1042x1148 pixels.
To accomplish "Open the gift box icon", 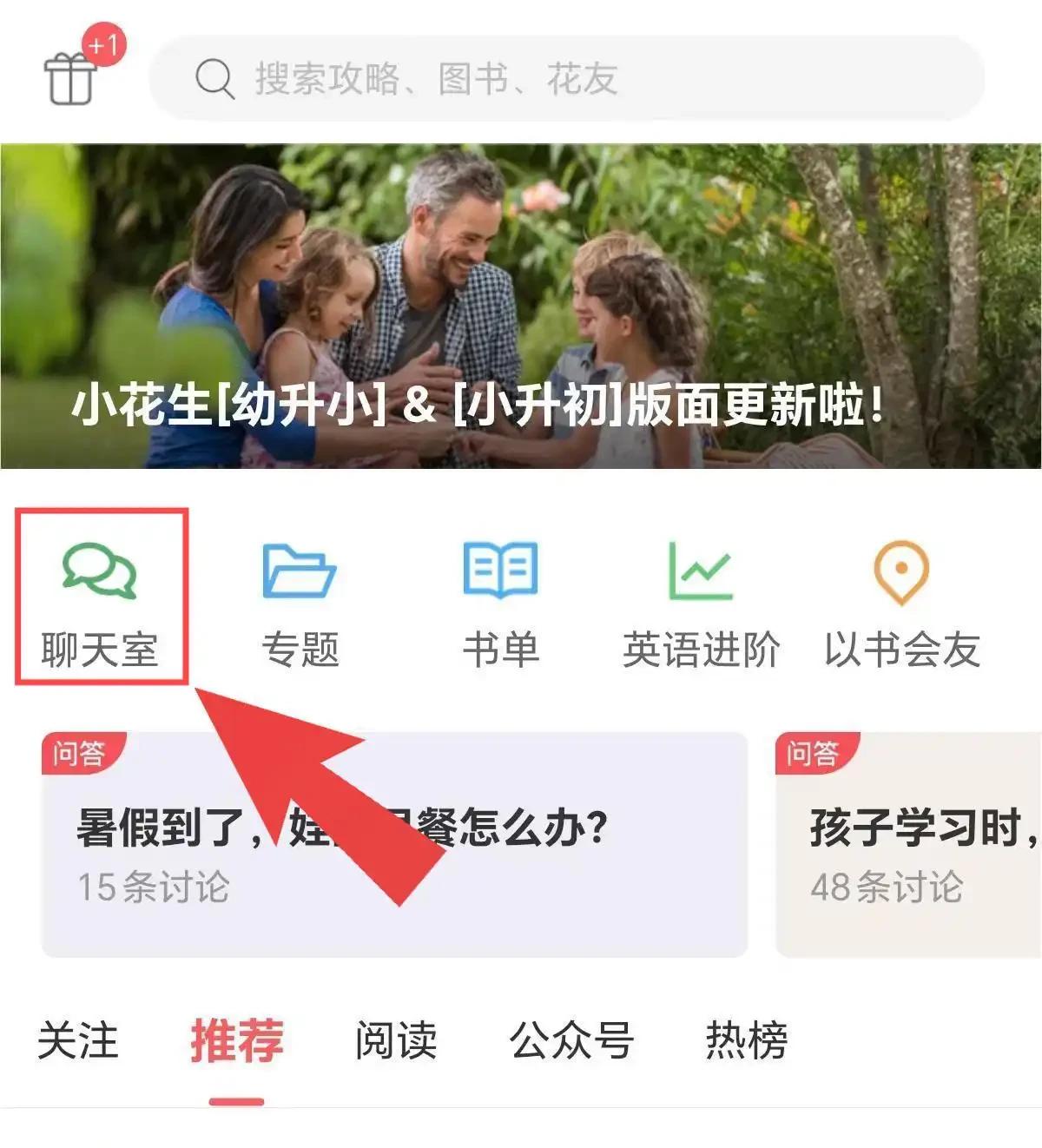I will point(71,78).
